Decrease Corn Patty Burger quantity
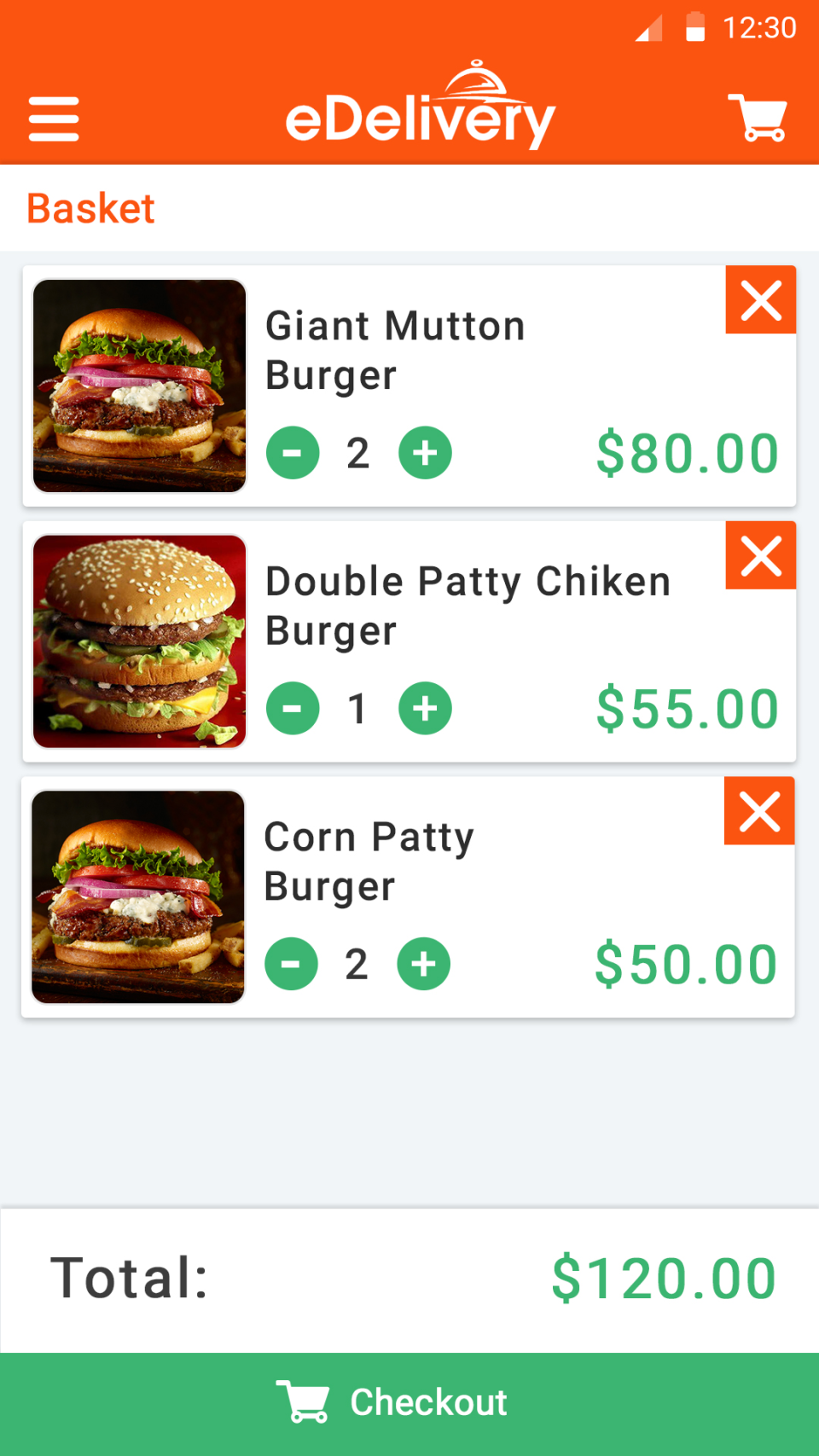The width and height of the screenshot is (819, 1456). 291,963
